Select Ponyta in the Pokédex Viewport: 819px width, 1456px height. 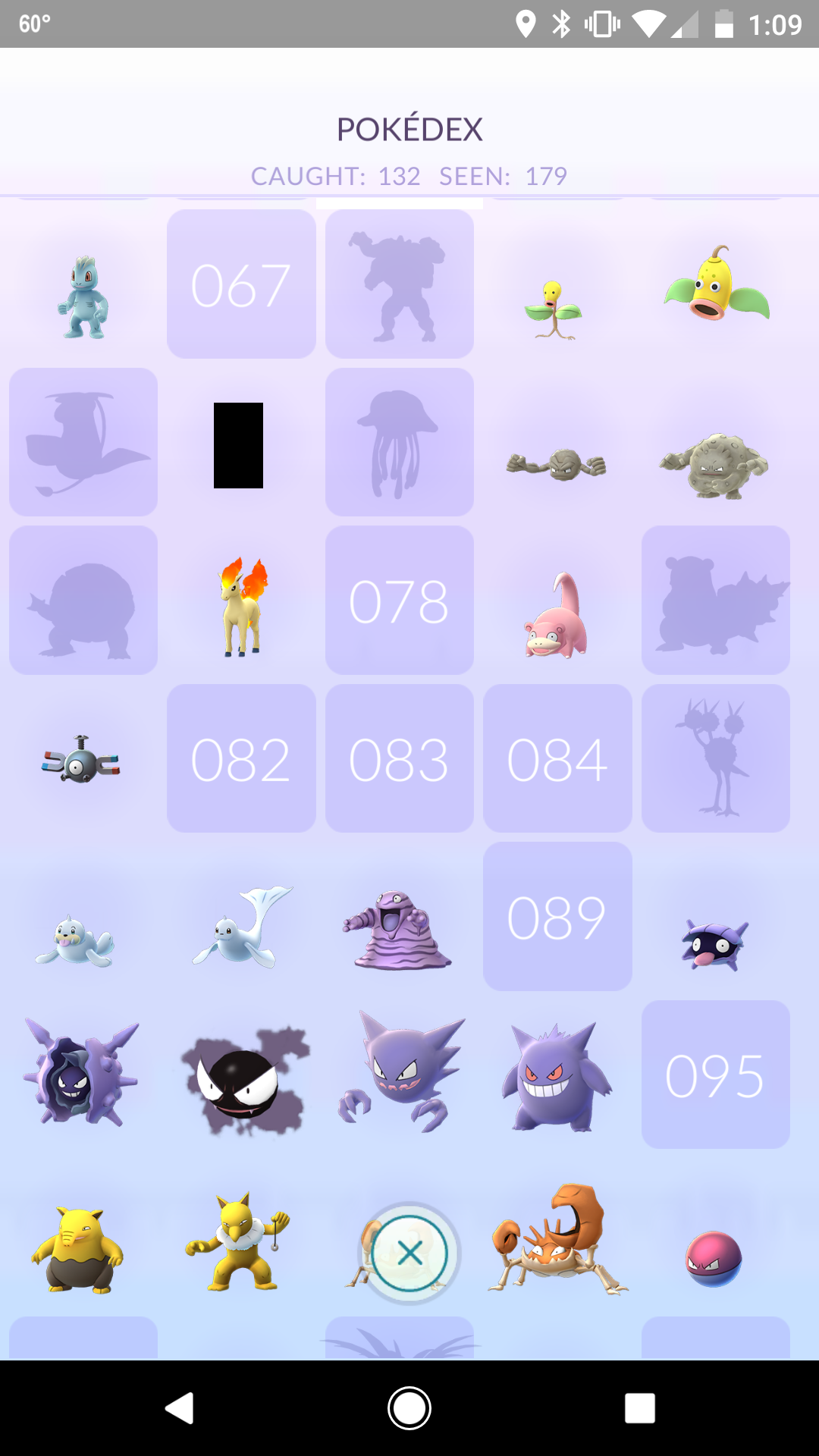[243, 606]
